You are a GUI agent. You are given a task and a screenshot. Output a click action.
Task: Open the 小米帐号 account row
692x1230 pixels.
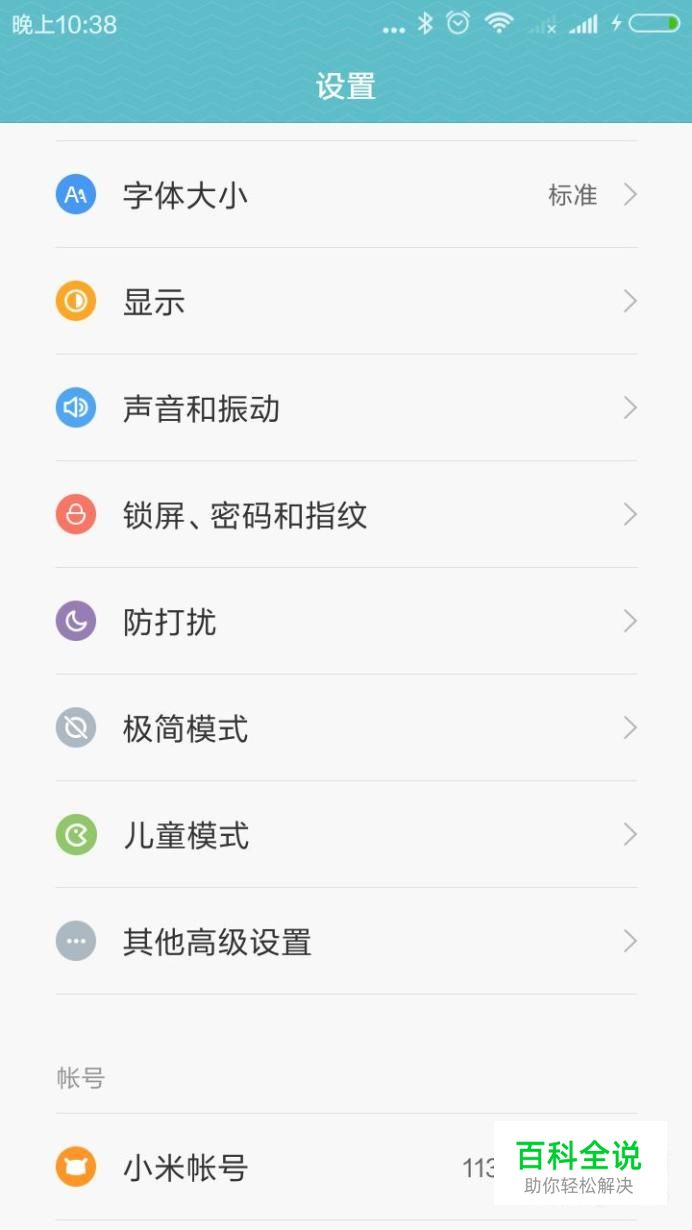point(346,1167)
